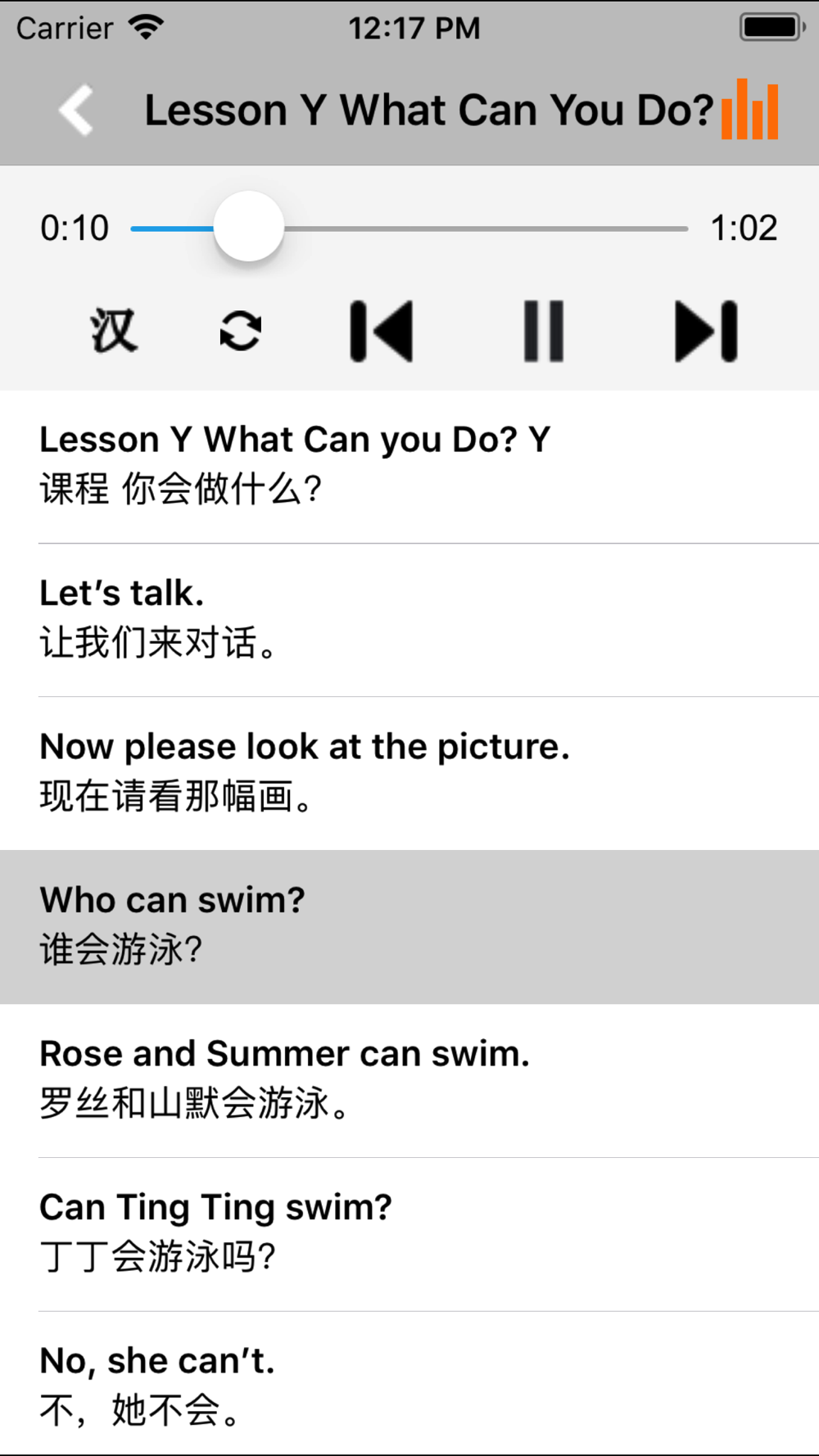The height and width of the screenshot is (1456, 819).
Task: Select the line 'Lesson Y What Can you Do? Y'
Action: tap(409, 467)
